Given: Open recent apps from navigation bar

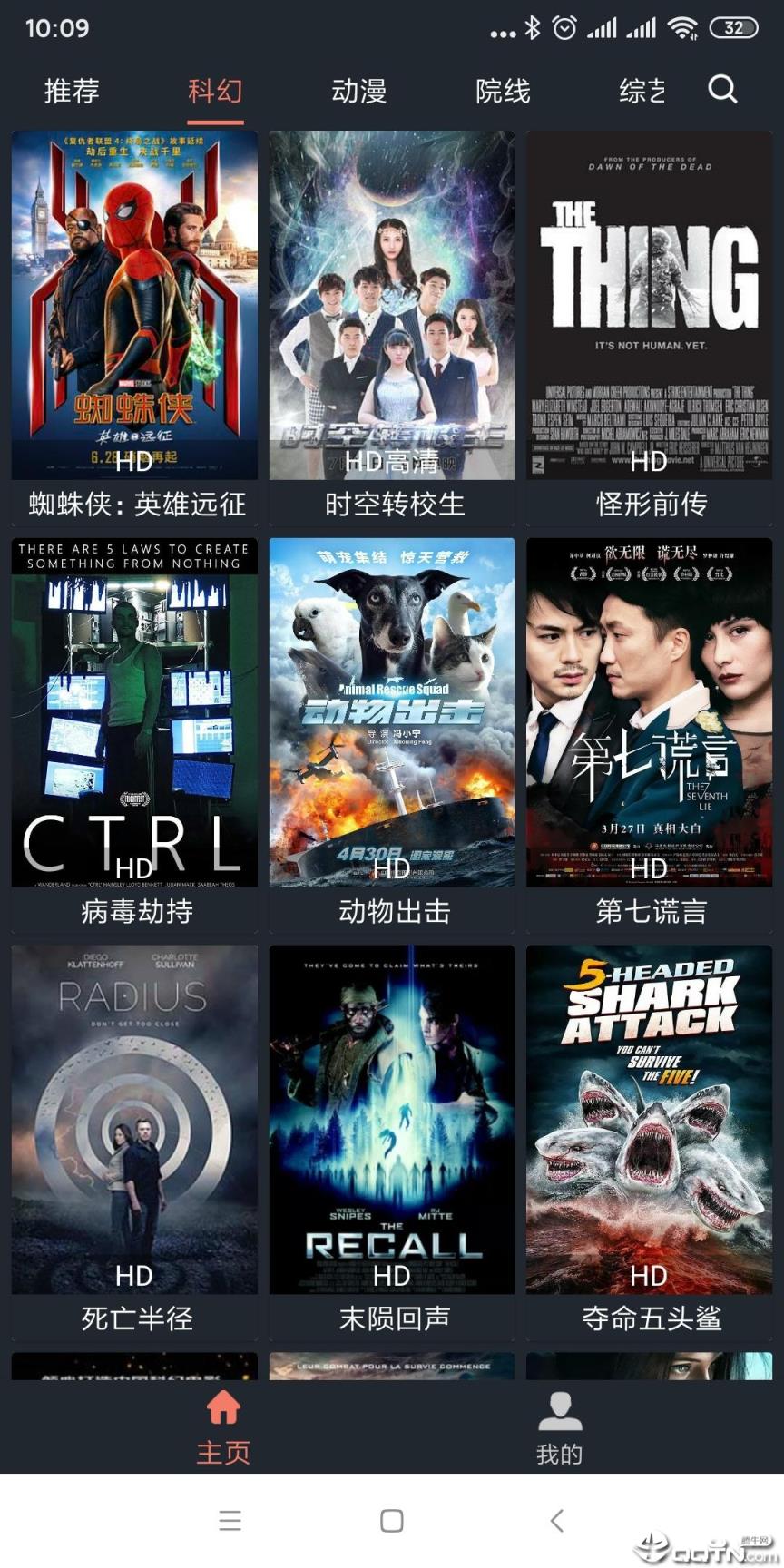Looking at the screenshot, I should [x=230, y=1521].
